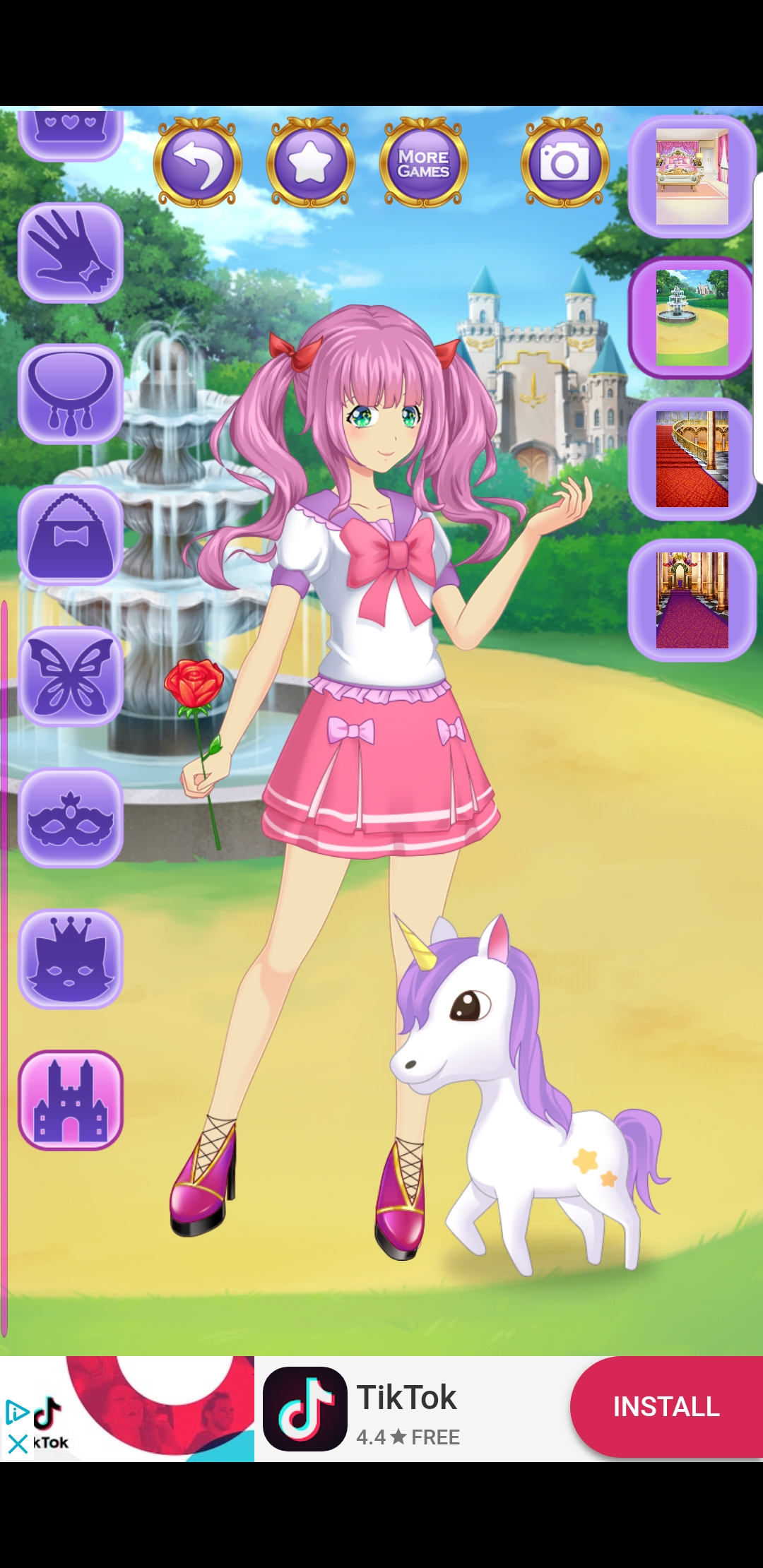Take a photo with camera button

pyautogui.click(x=564, y=163)
